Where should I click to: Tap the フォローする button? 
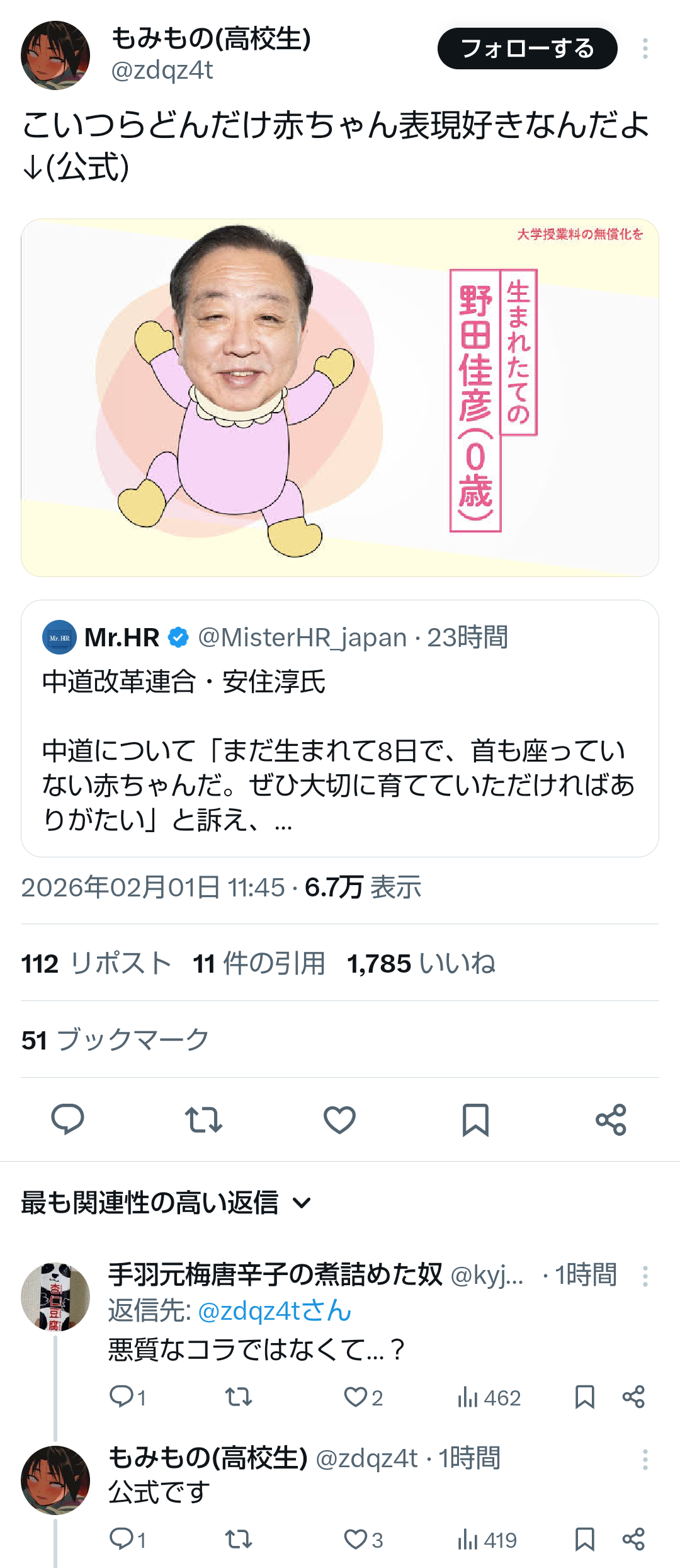pos(527,49)
